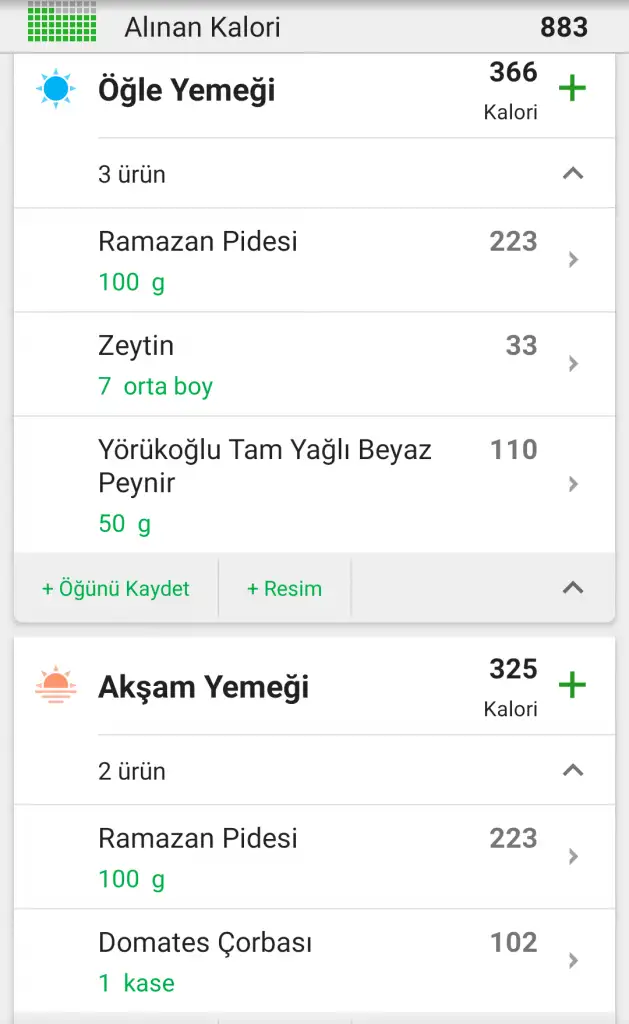629x1024 pixels.
Task: Open Ramazan Pidesi under Akşam Yemeği
Action: pyautogui.click(x=314, y=857)
